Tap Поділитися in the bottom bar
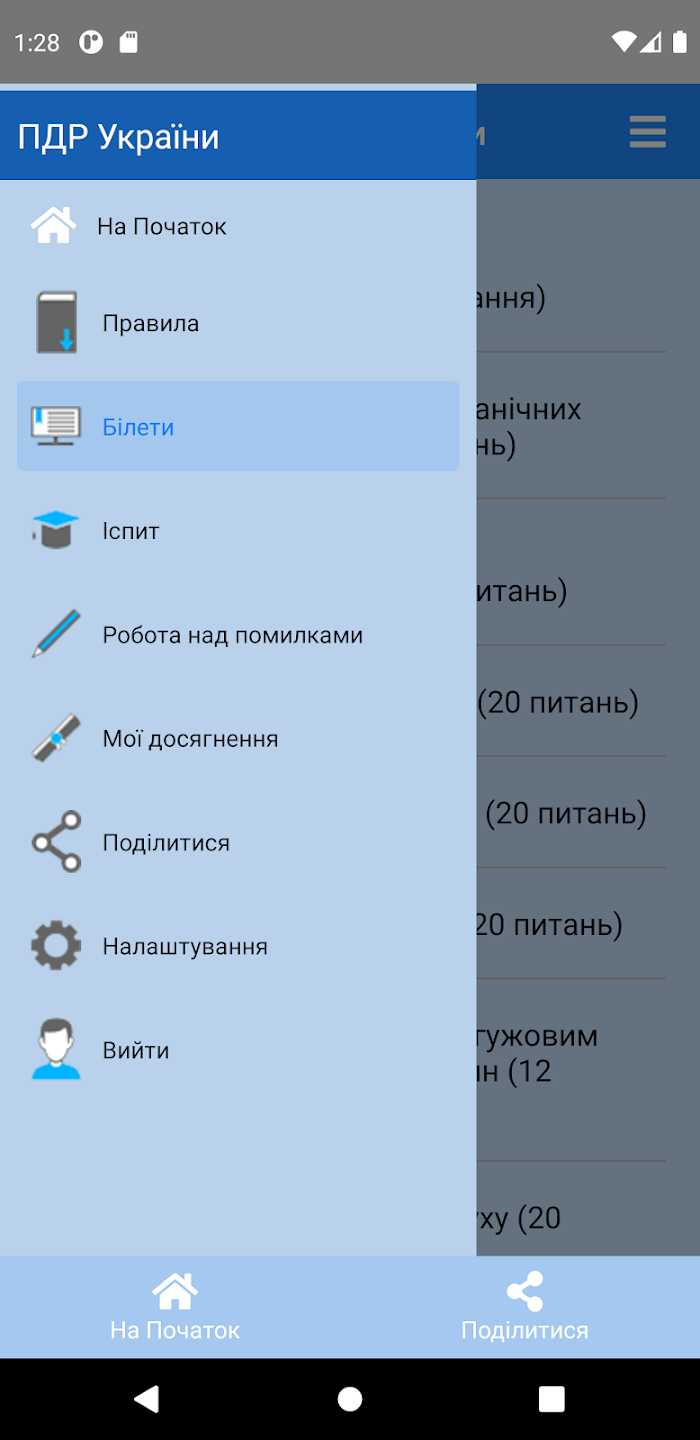700x1440 pixels. click(x=524, y=1307)
